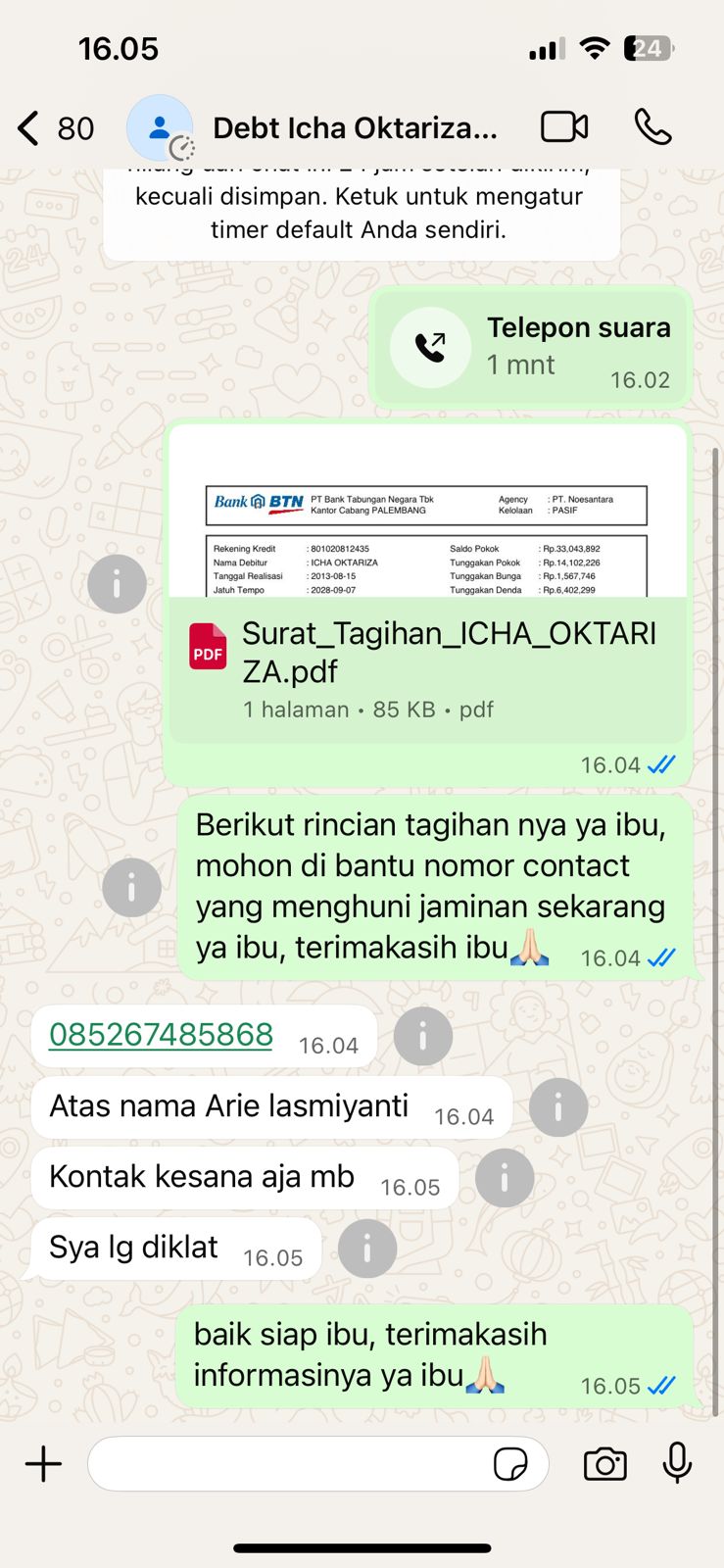724x1568 pixels.
Task: Tap info icon beside Atas nama Arie lasmiyanti
Action: (x=557, y=1107)
